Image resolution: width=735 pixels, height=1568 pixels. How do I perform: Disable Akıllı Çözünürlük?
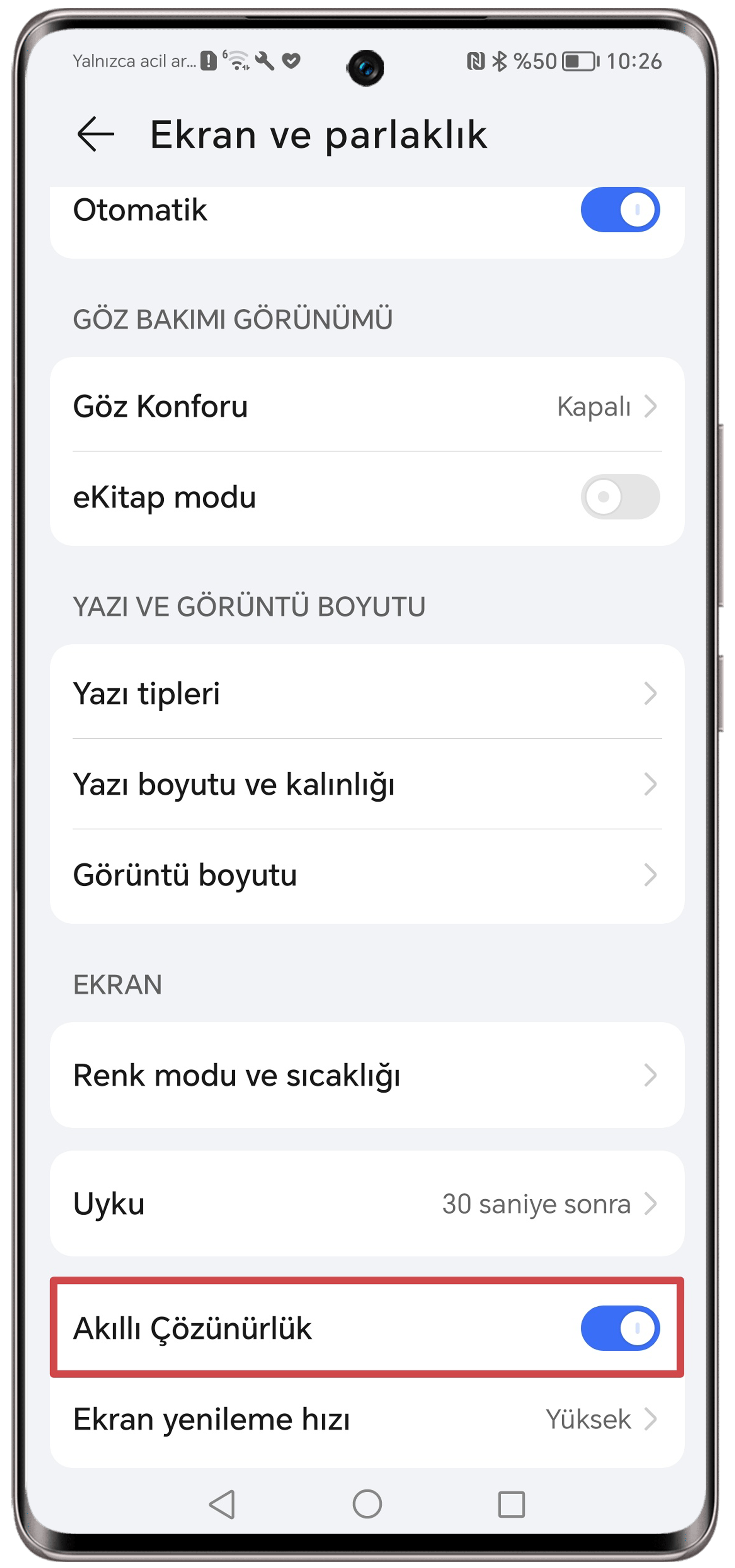tap(619, 1328)
